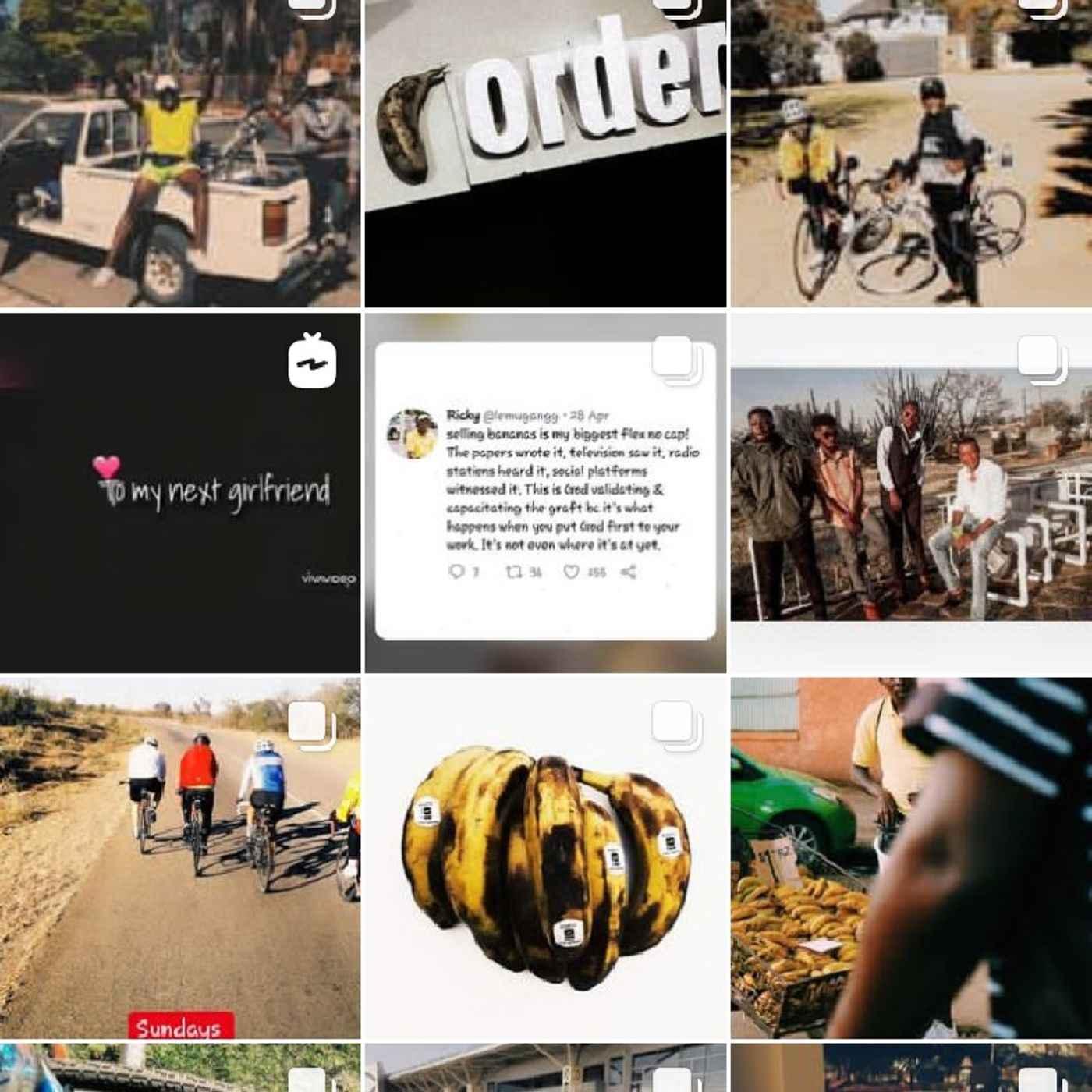The image size is (1092, 1092).
Task: Play the 'To my next girlfriend' video
Action: (x=179, y=493)
